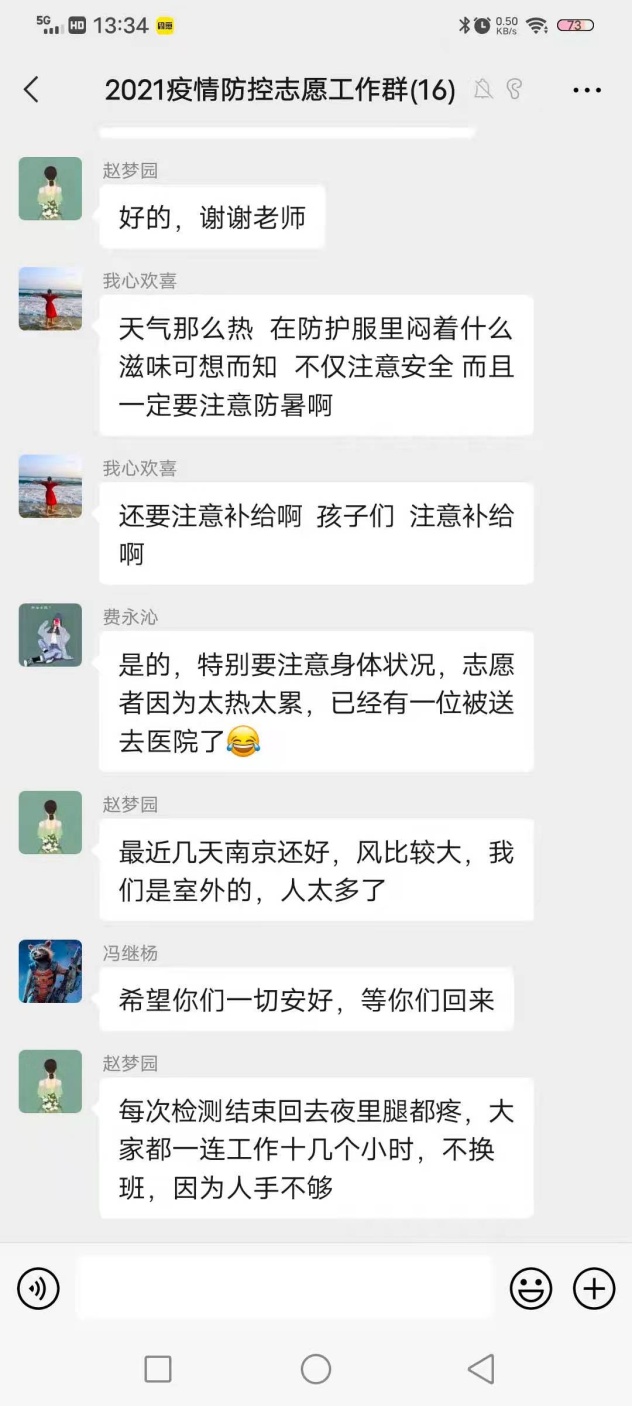This screenshot has width=632, height=1406.
Task: Open 冯继杨's raccoon avatar profile
Action: tap(50, 971)
